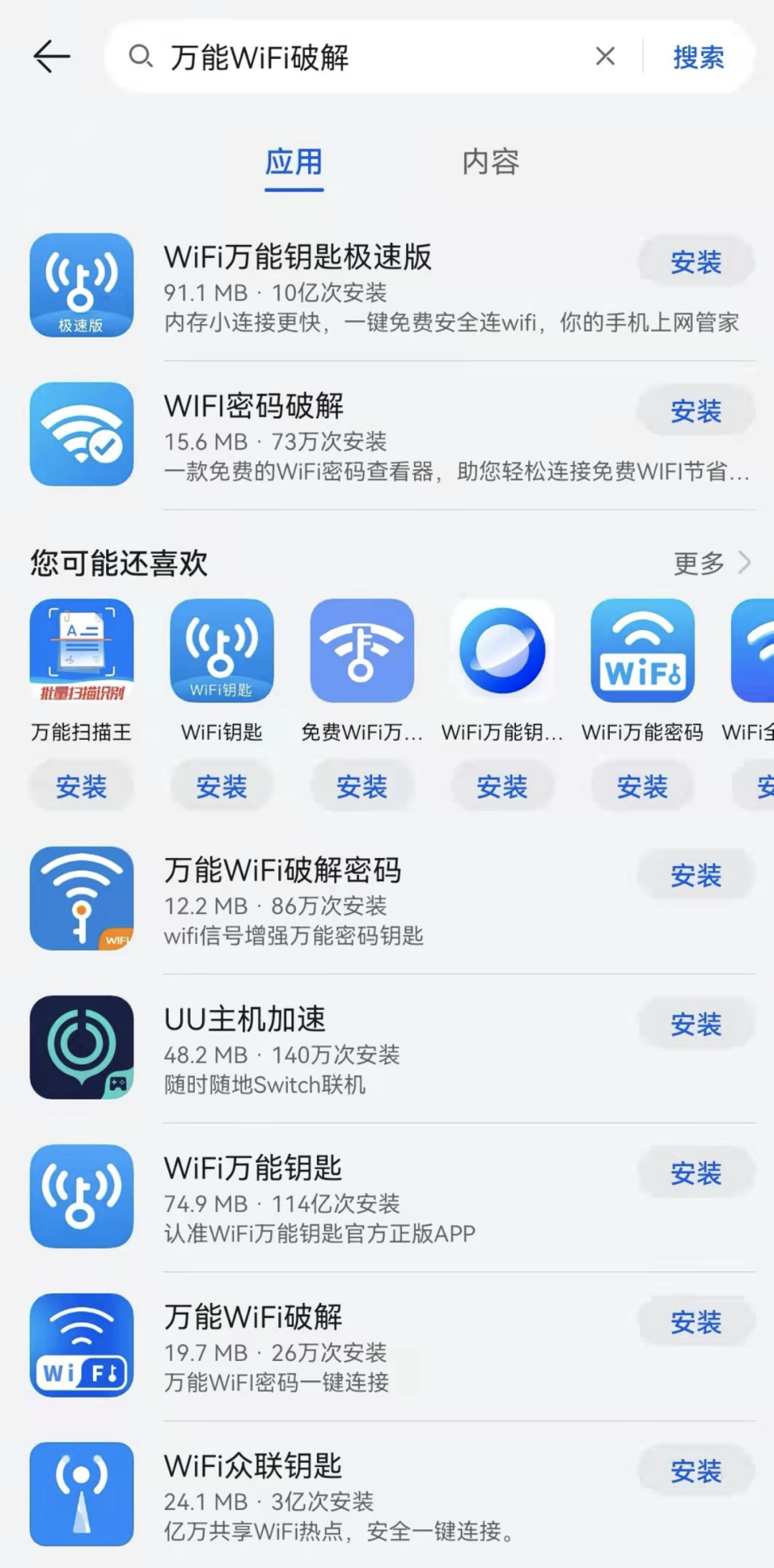Open the WiFi万能钥匙极速版 app icon
Viewport: 774px width, 1568px height.
click(82, 285)
